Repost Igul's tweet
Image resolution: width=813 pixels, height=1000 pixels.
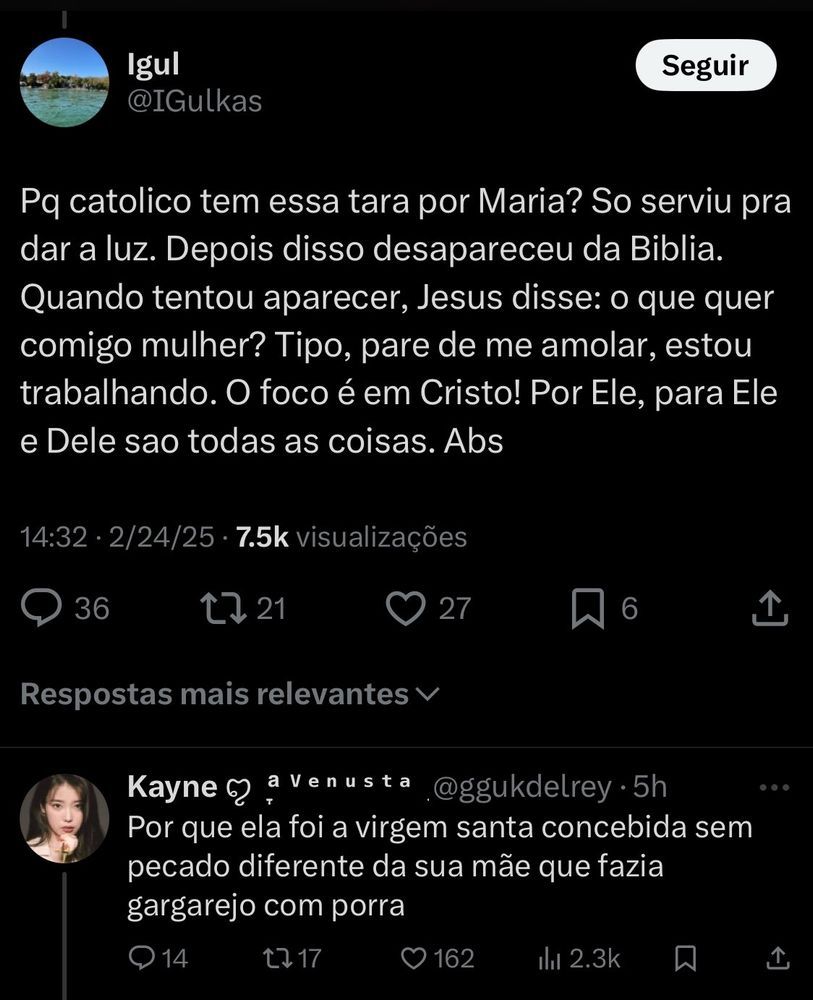tap(222, 608)
